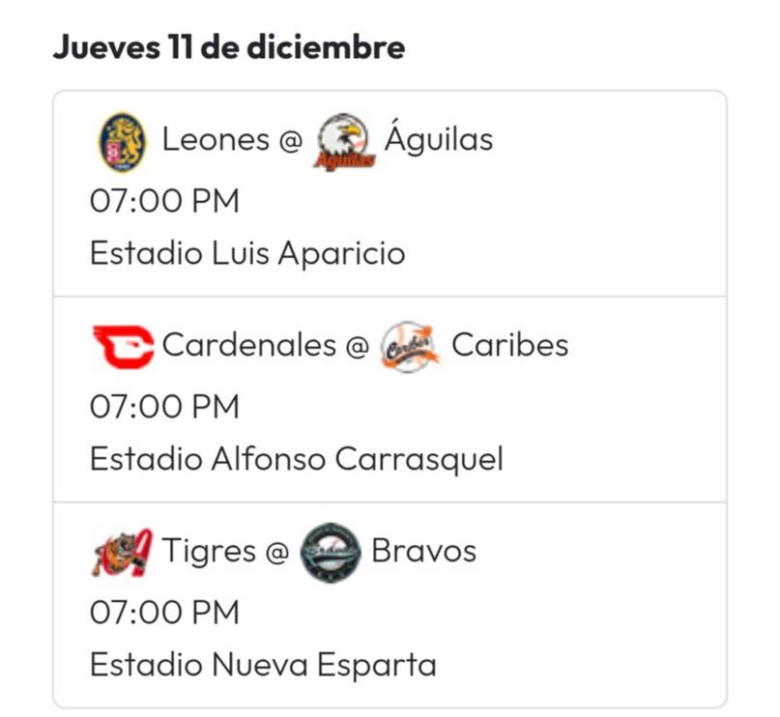The width and height of the screenshot is (780, 717).
Task: Open the Tigres at Bravos game
Action: pyautogui.click(x=389, y=605)
